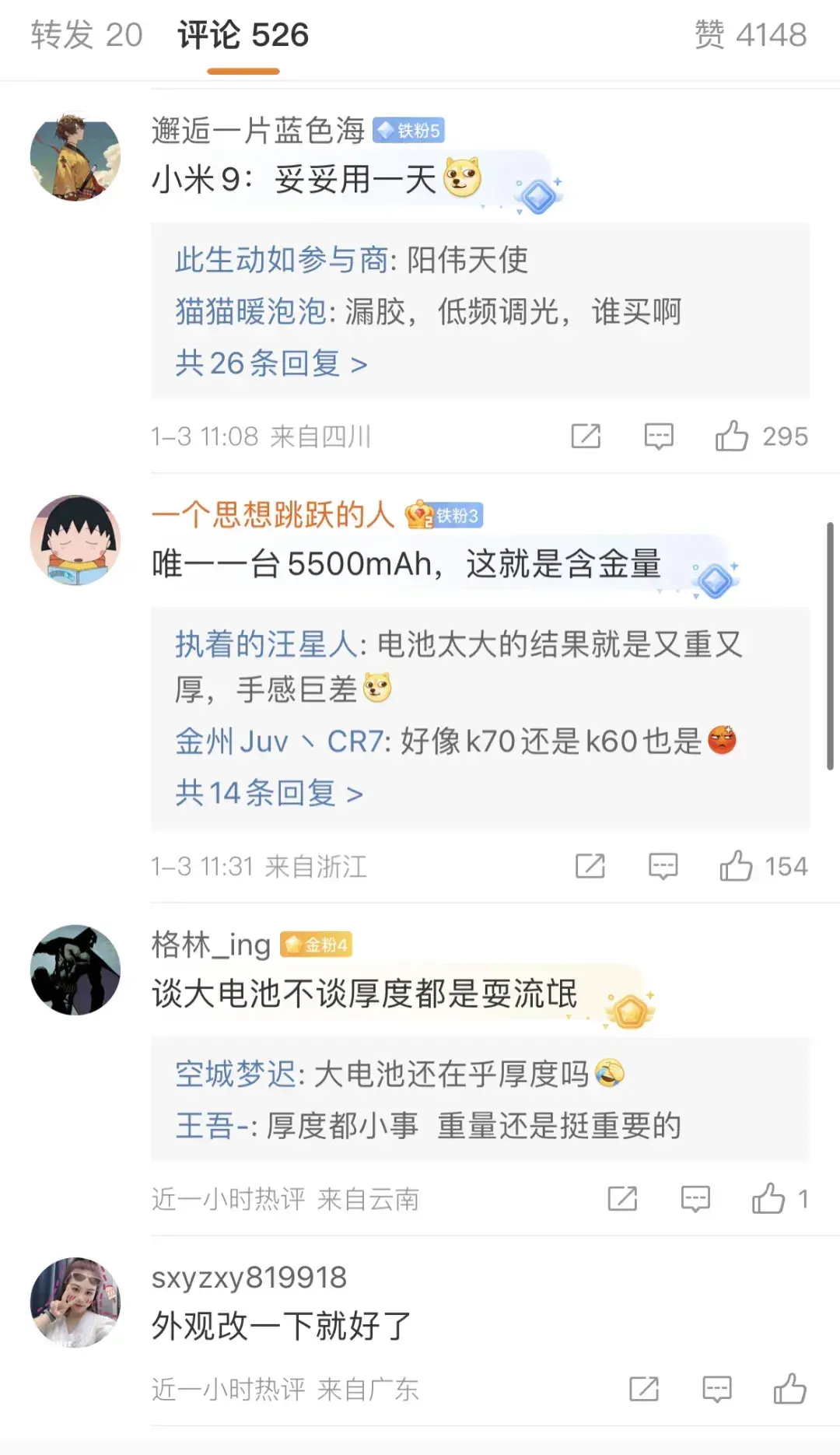This screenshot has height=1455, width=840.
Task: Expand 共14条回复 under the 5500mAh comment
Action: (x=269, y=794)
